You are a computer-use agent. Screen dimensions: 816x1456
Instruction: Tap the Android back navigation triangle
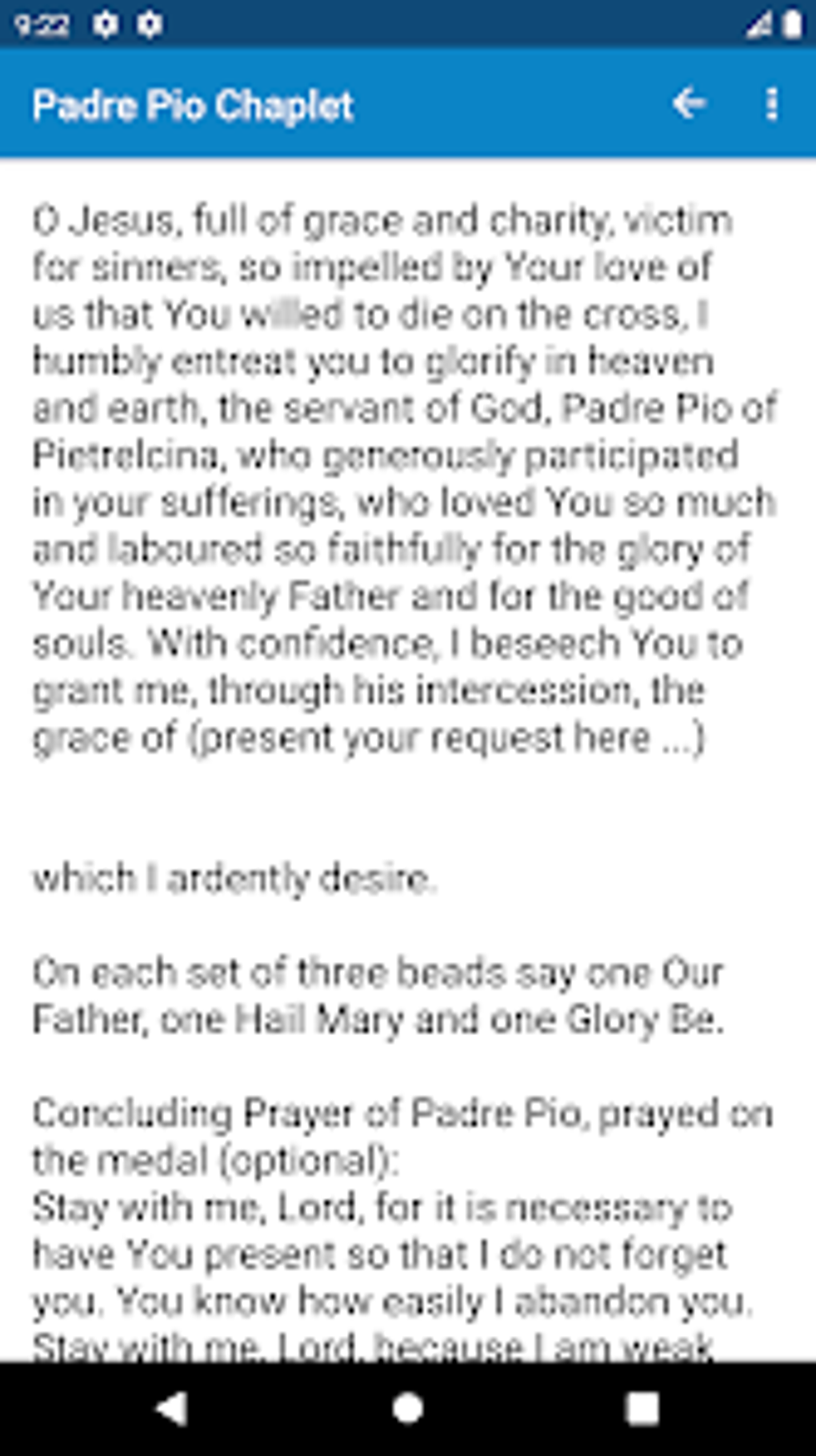pos(171,1409)
